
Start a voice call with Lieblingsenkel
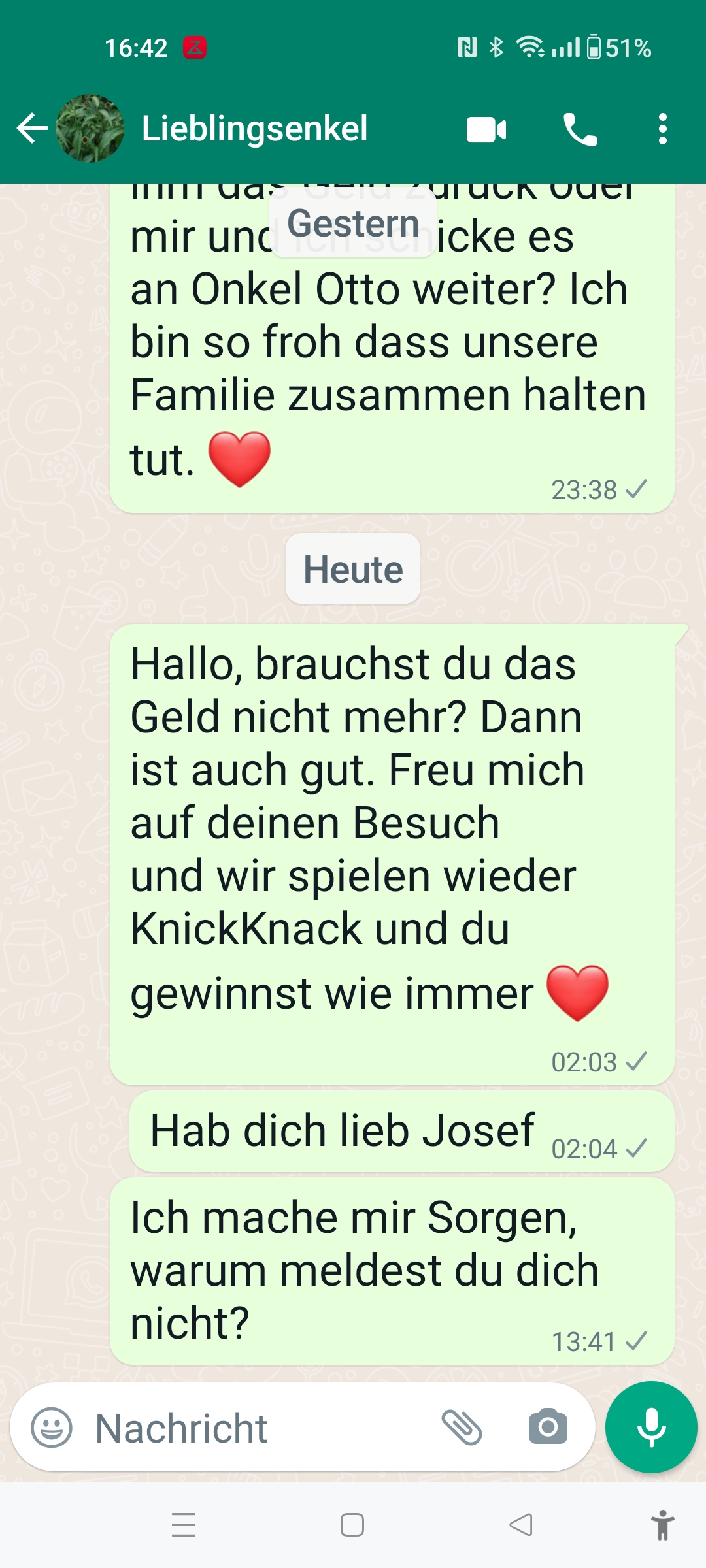point(580,129)
